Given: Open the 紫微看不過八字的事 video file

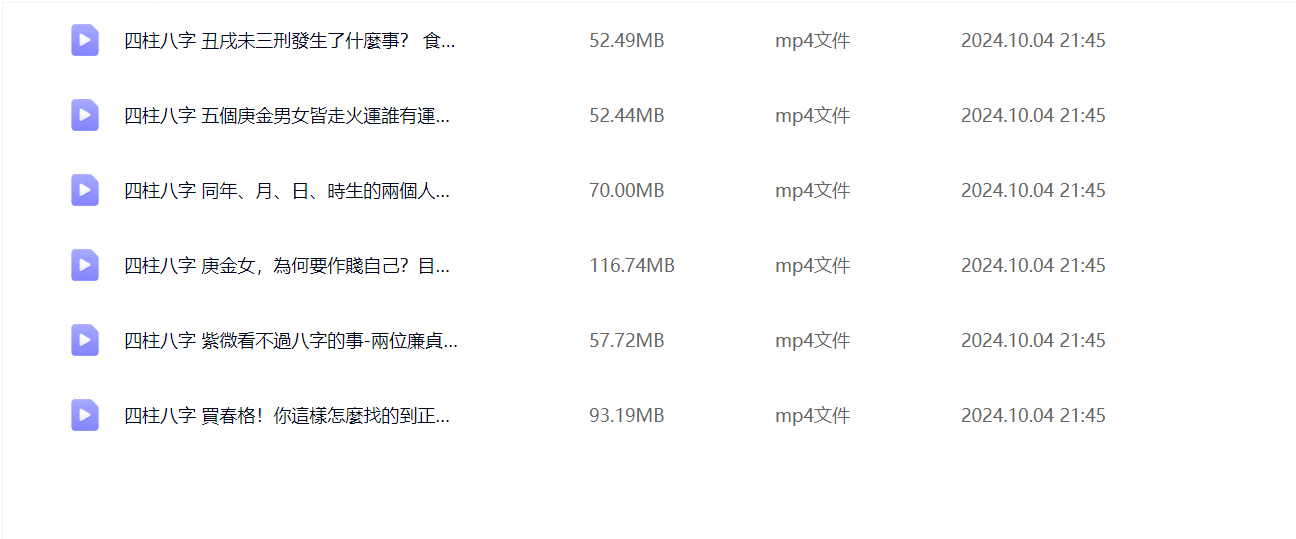Looking at the screenshot, I should pyautogui.click(x=290, y=341).
